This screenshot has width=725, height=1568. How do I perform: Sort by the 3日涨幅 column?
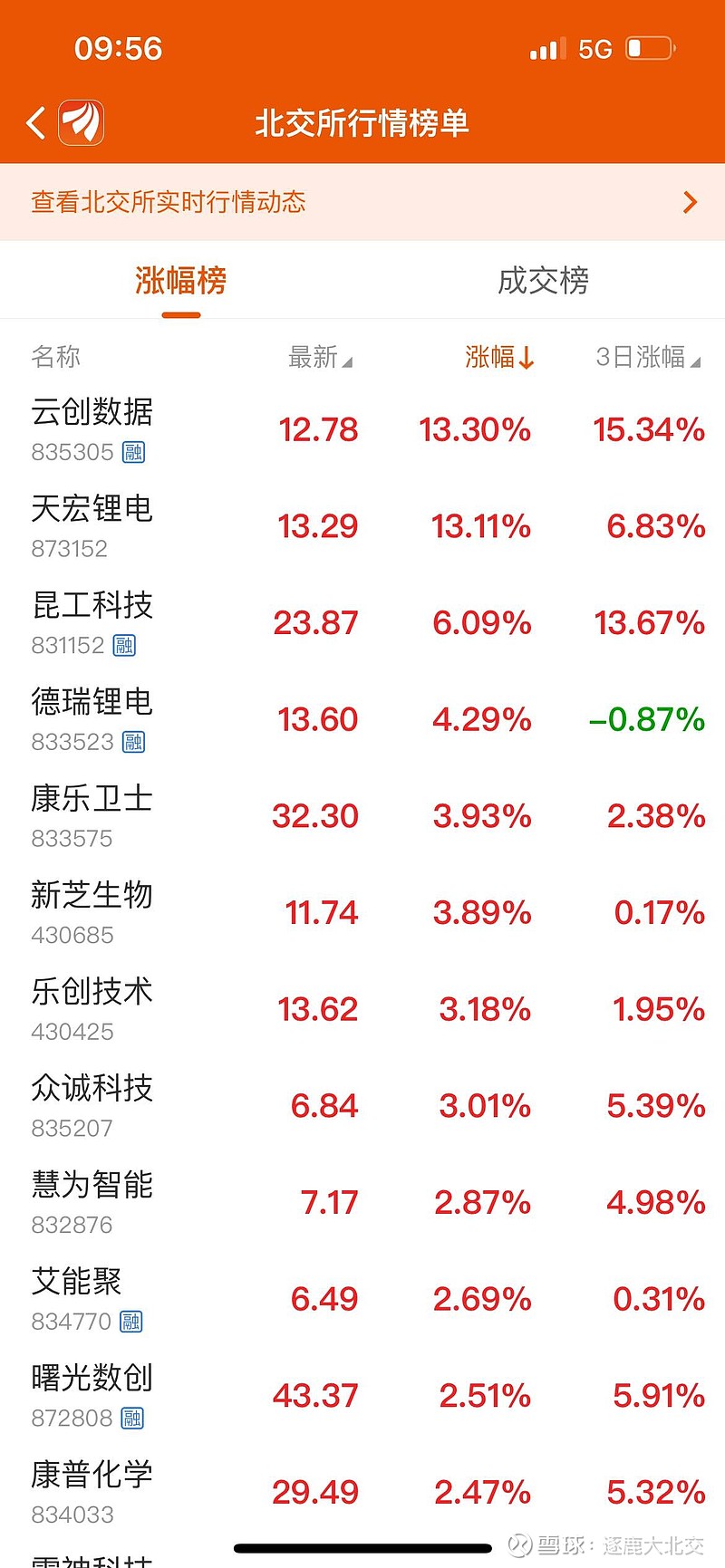[648, 358]
